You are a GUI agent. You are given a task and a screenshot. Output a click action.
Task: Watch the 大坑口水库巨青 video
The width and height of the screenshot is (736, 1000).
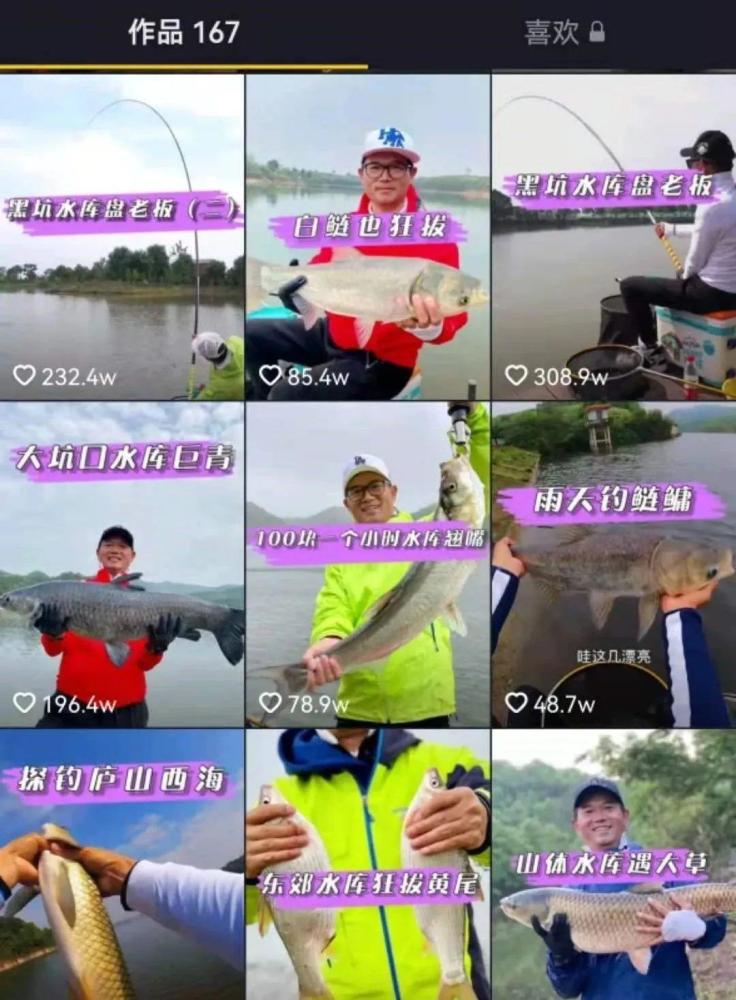click(x=121, y=564)
